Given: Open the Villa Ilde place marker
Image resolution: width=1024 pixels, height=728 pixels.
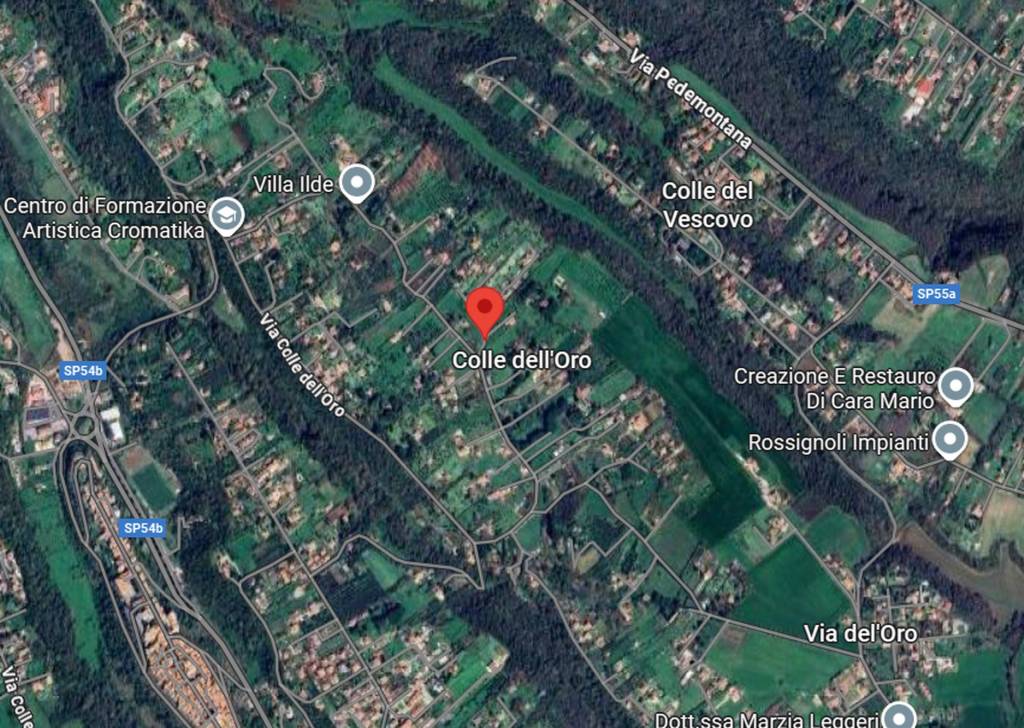Looking at the screenshot, I should 356,183.
